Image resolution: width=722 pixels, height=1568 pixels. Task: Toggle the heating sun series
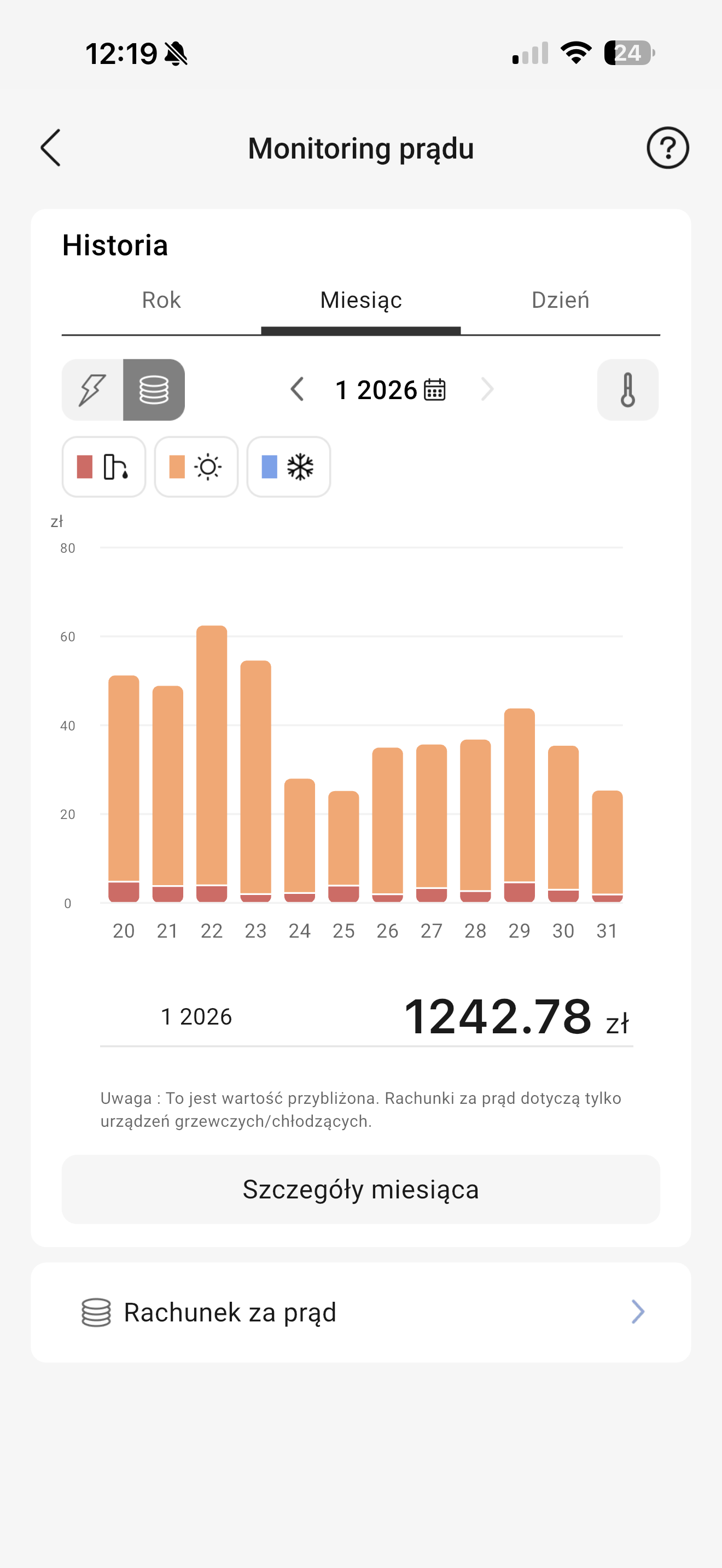pyautogui.click(x=196, y=467)
